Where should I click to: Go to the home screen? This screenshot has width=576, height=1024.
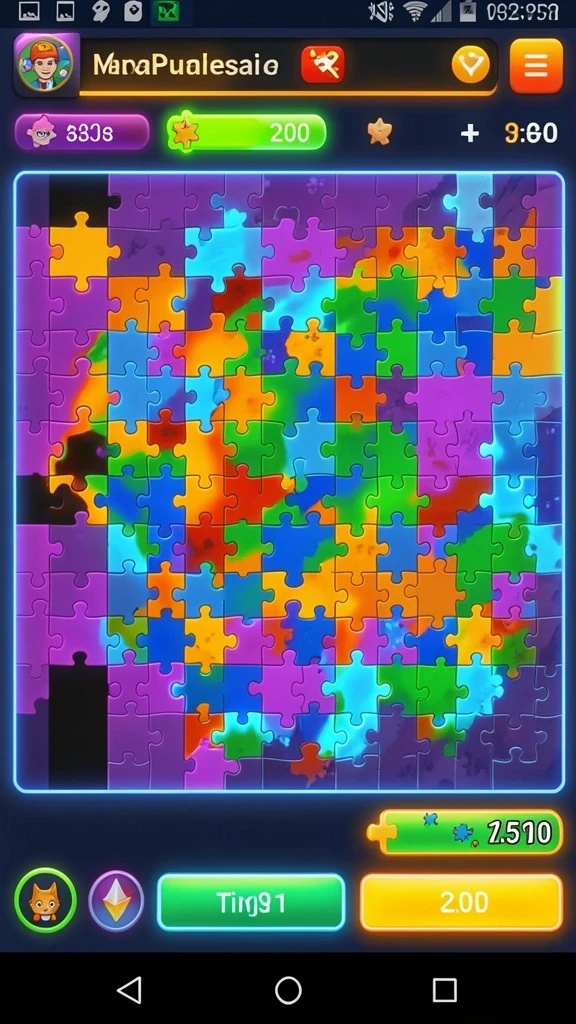[288, 990]
